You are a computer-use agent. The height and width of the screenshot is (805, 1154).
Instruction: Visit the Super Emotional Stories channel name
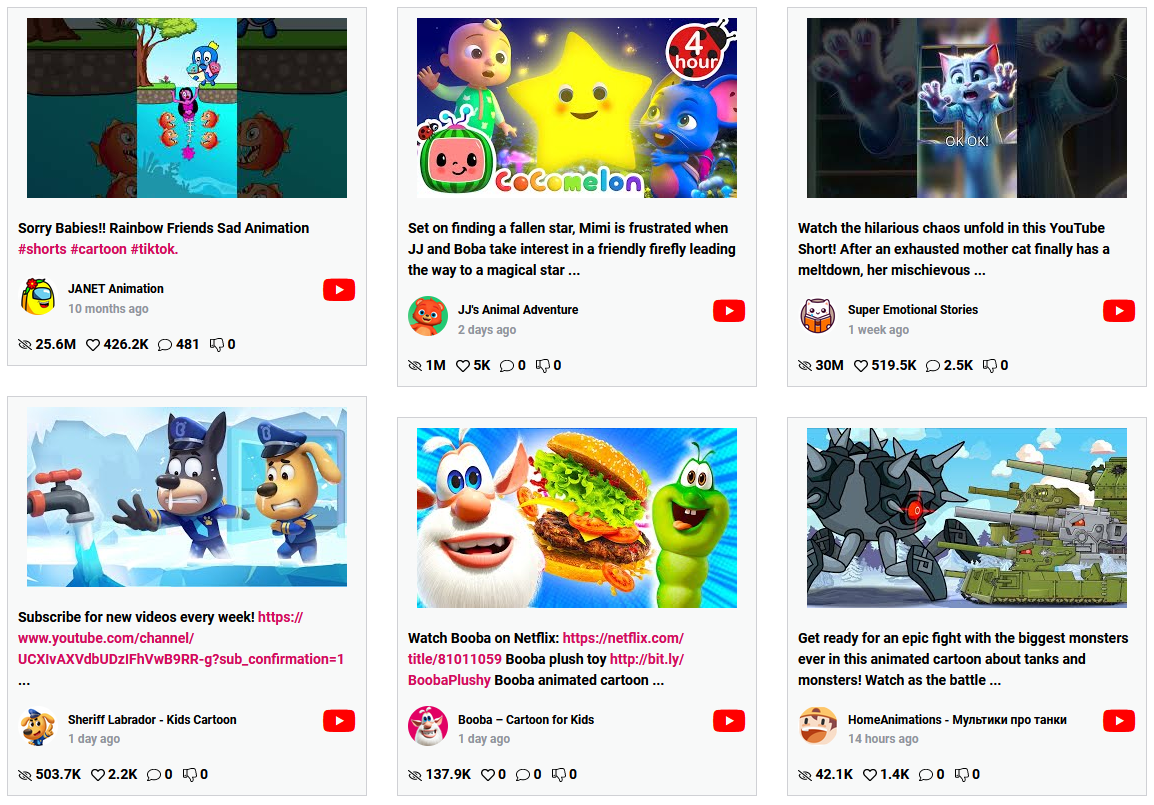(x=913, y=309)
